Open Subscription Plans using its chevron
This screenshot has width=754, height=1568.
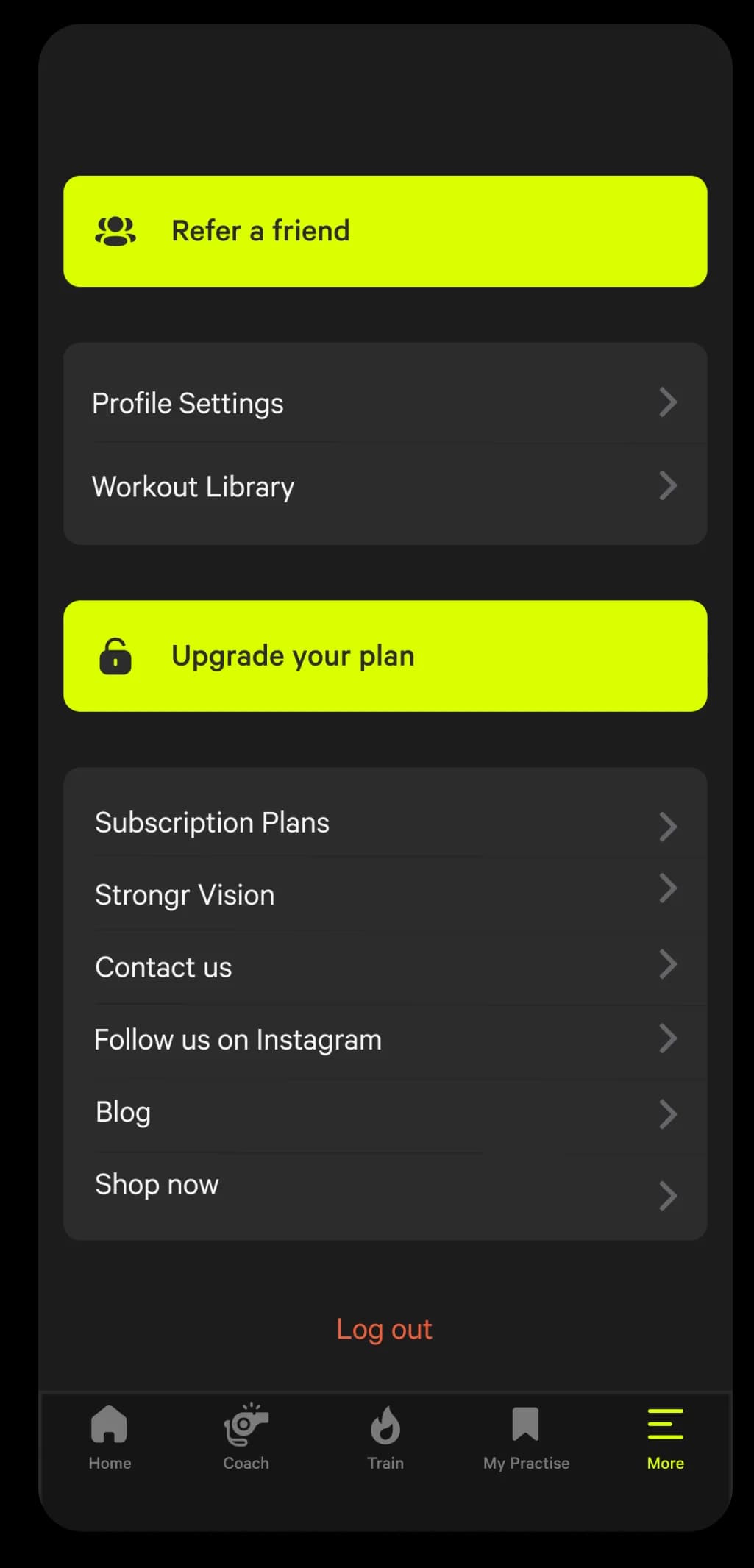[x=668, y=826]
